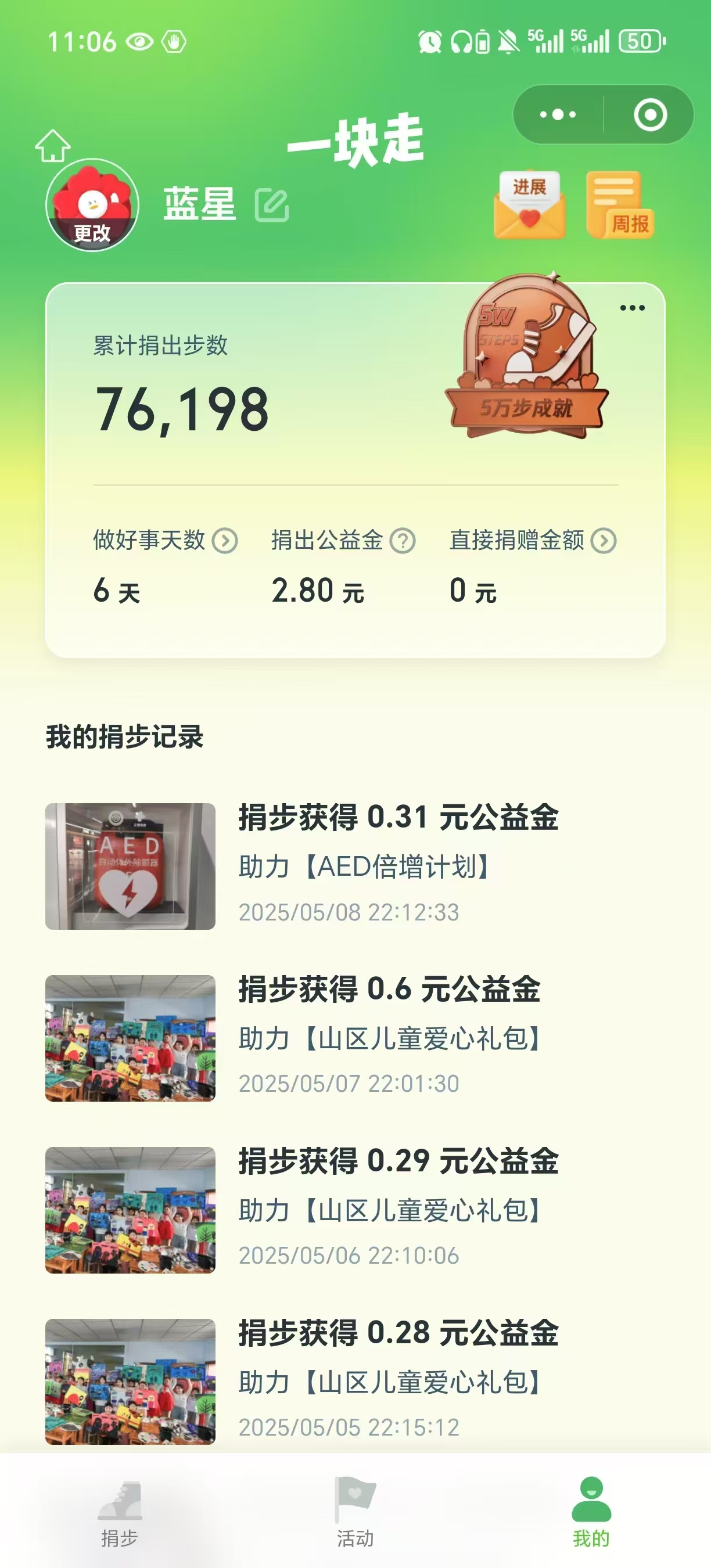711x1568 pixels.
Task: View 做好事天数 details
Action: pyautogui.click(x=225, y=541)
